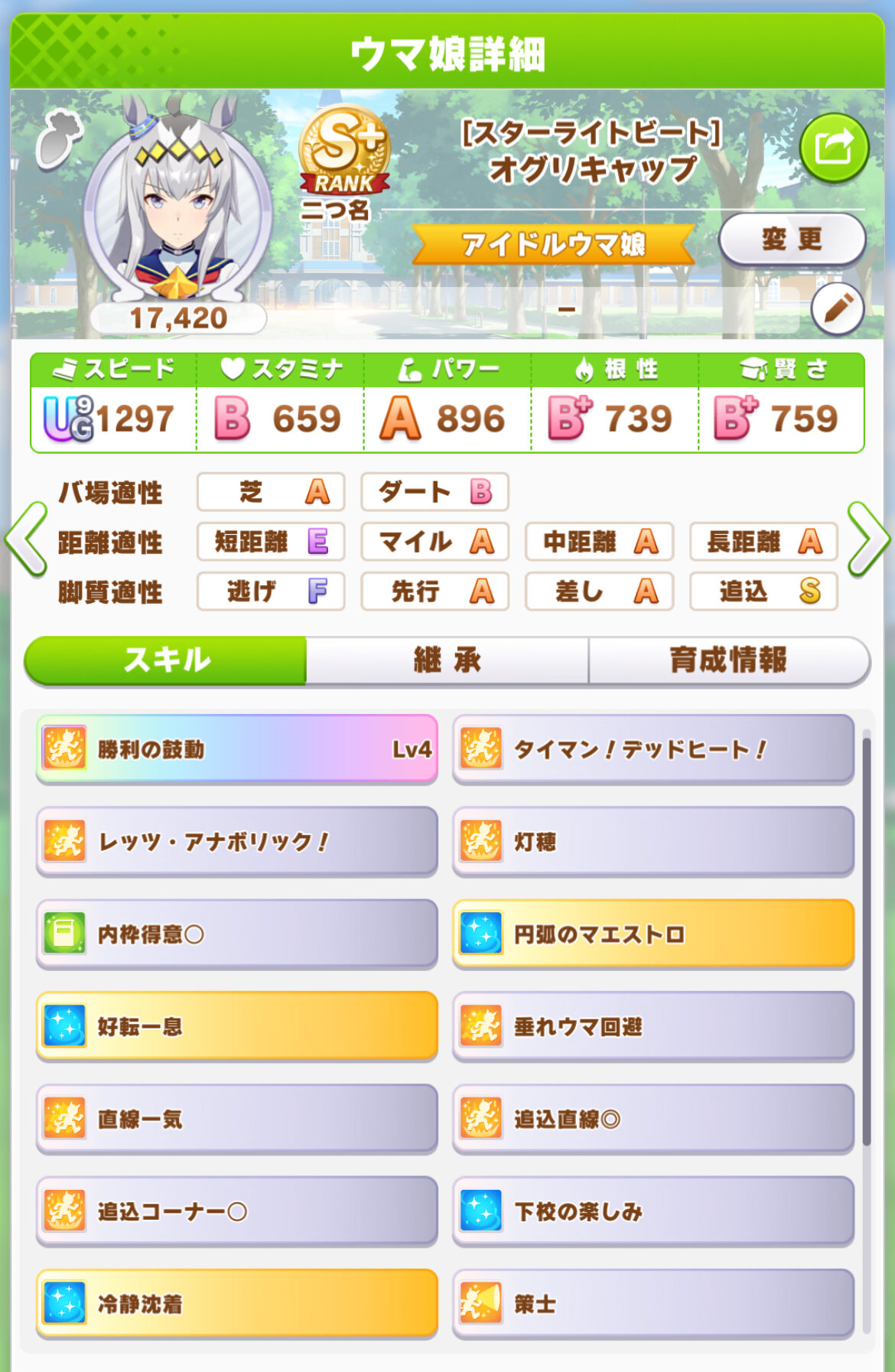Open the 内枠得意○ skill
The image size is (895, 1372).
pyautogui.click(x=237, y=934)
